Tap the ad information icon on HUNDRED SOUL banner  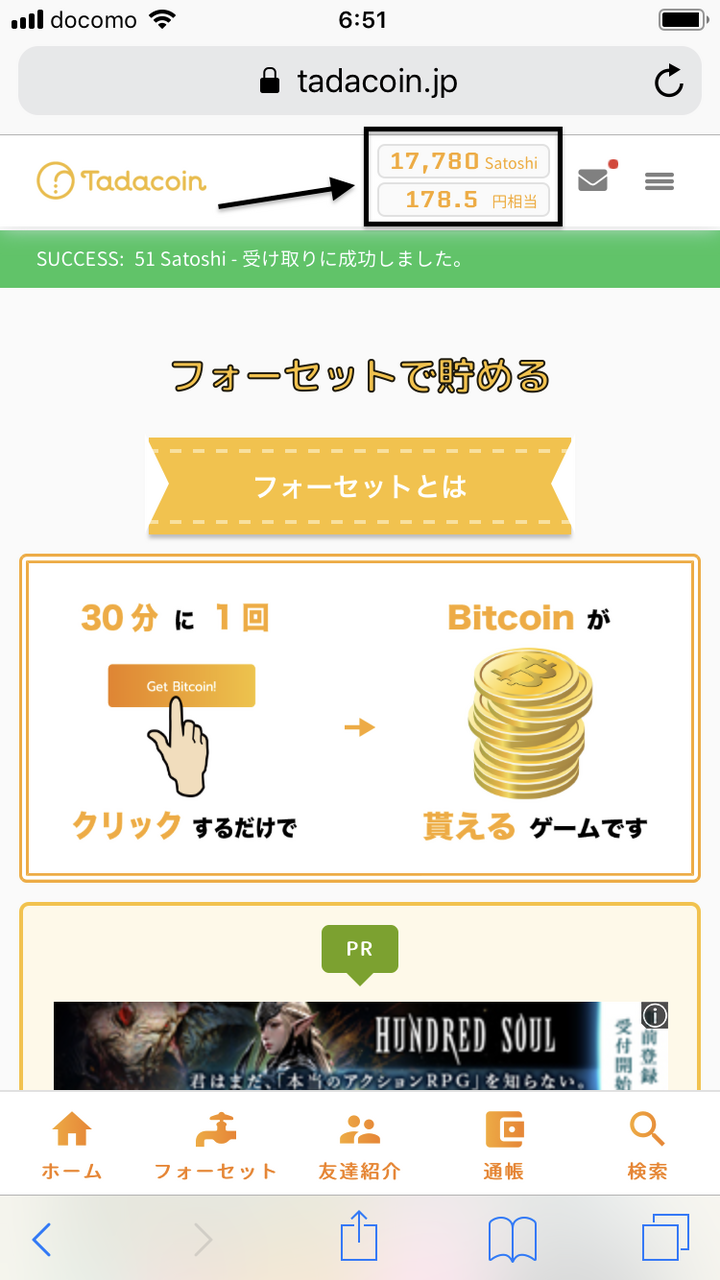(655, 1015)
